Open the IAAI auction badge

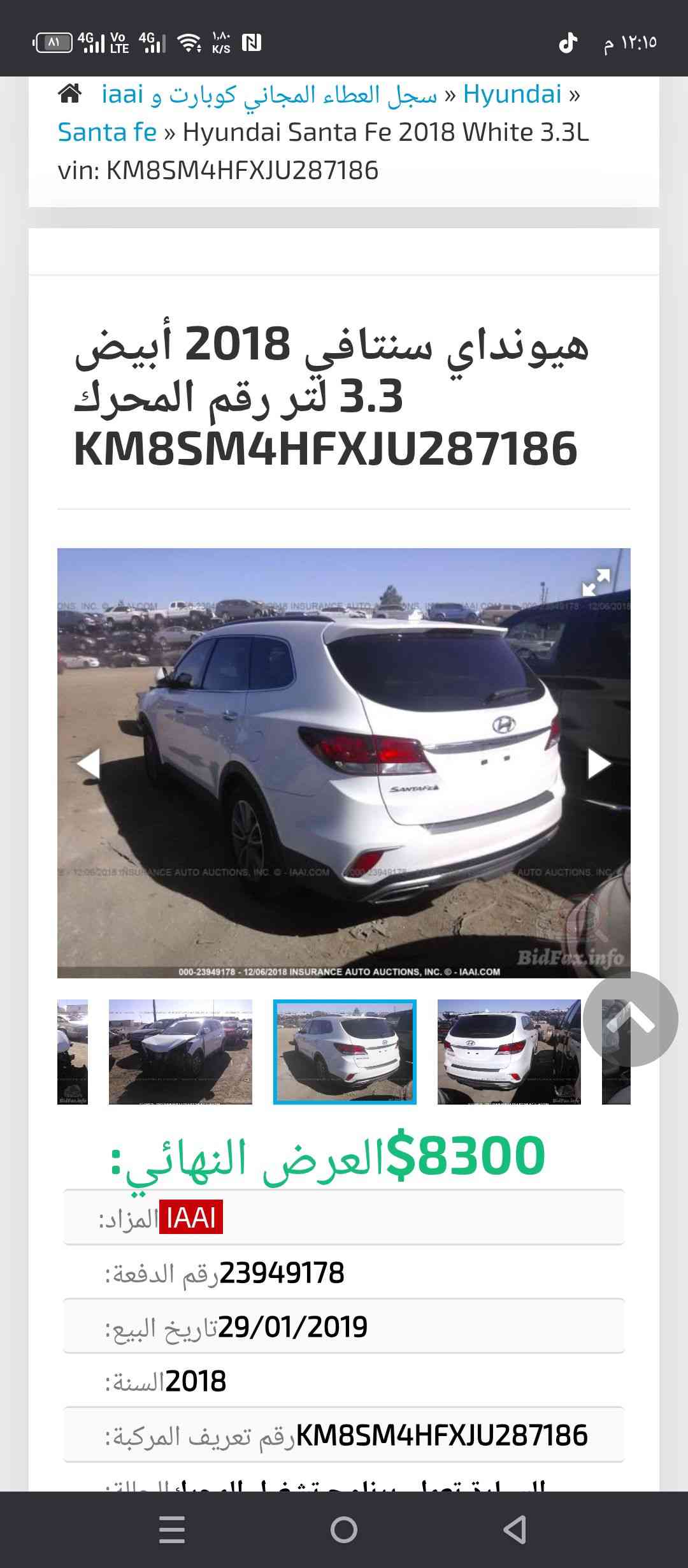point(191,1217)
